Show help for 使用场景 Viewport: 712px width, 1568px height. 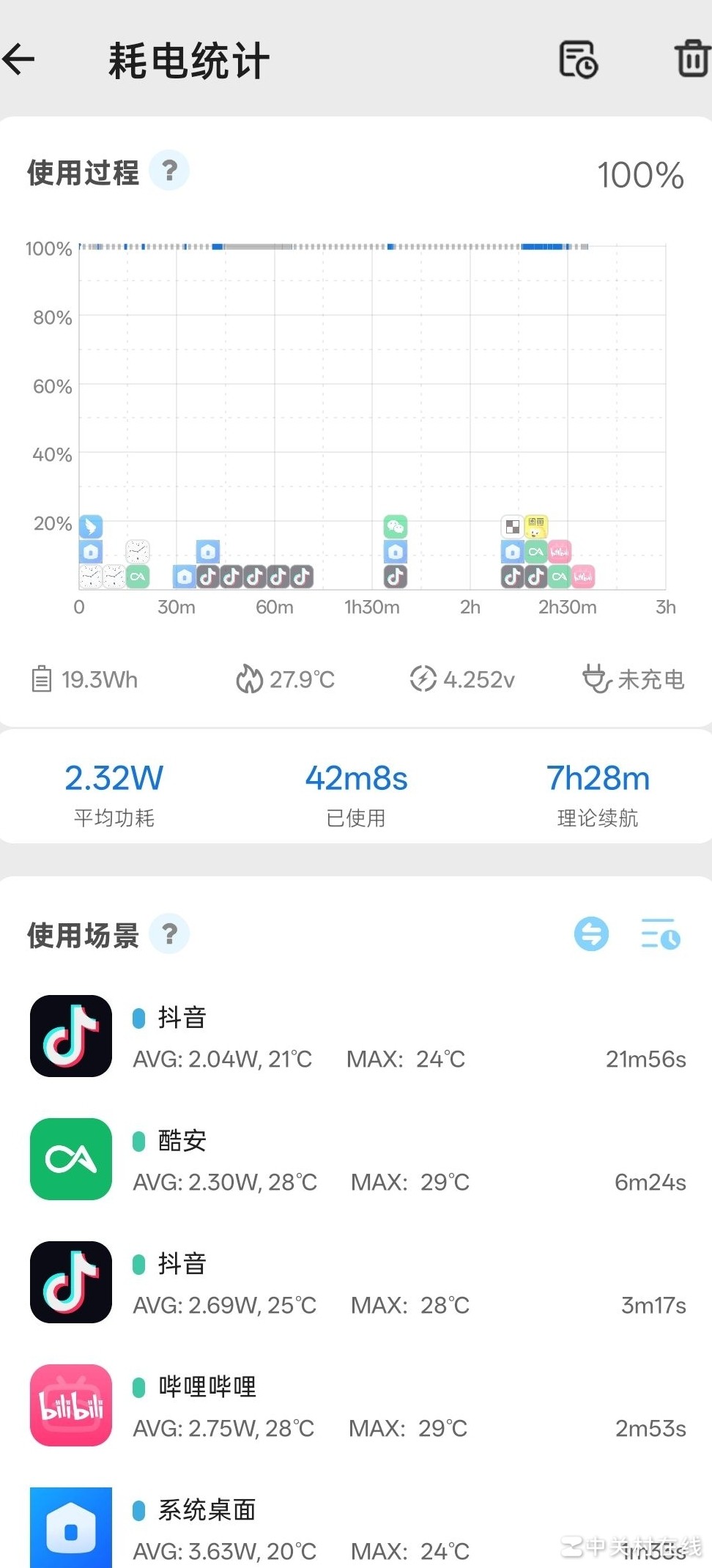point(169,934)
